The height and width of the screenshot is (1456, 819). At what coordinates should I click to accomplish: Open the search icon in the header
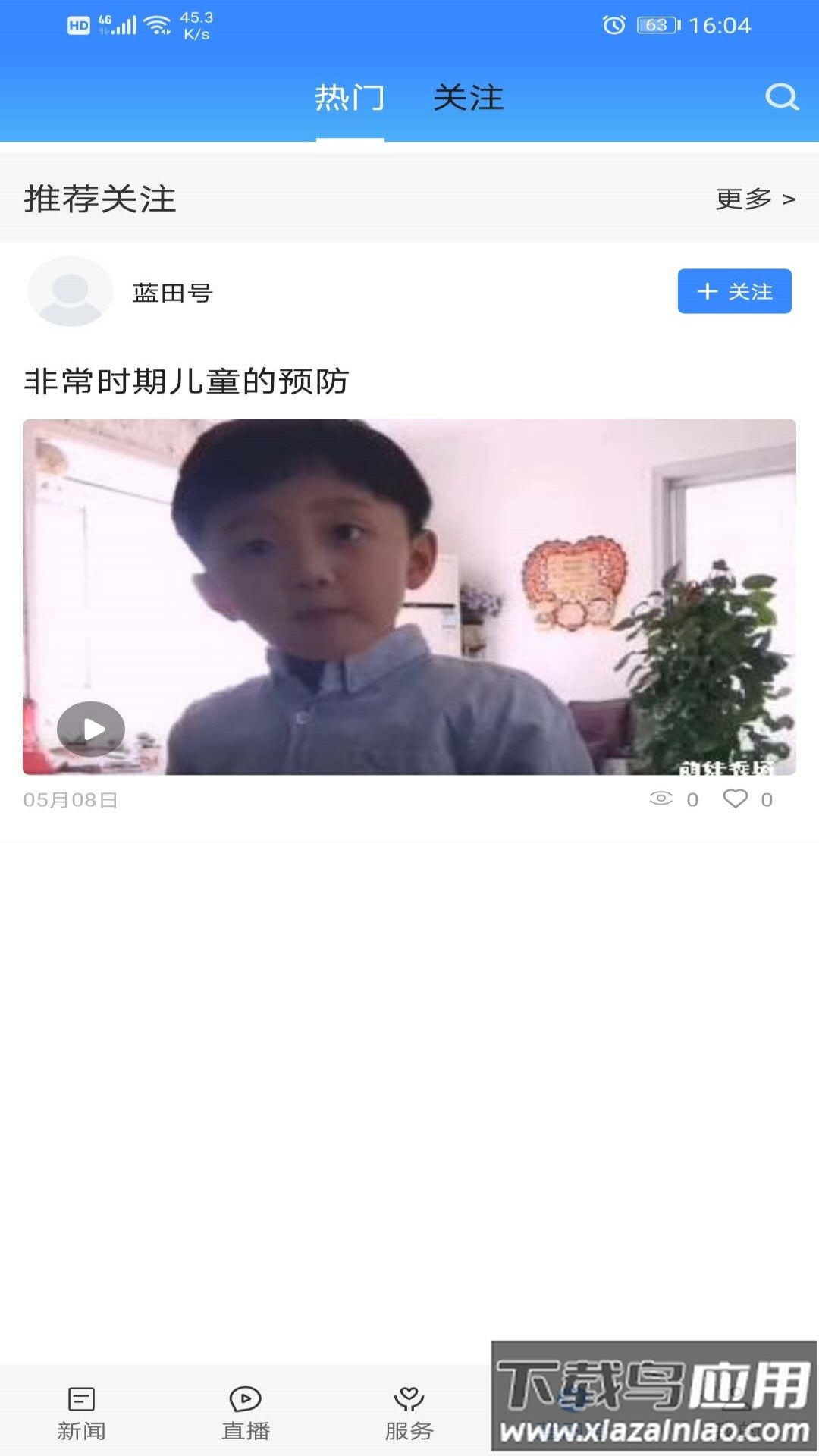(781, 97)
